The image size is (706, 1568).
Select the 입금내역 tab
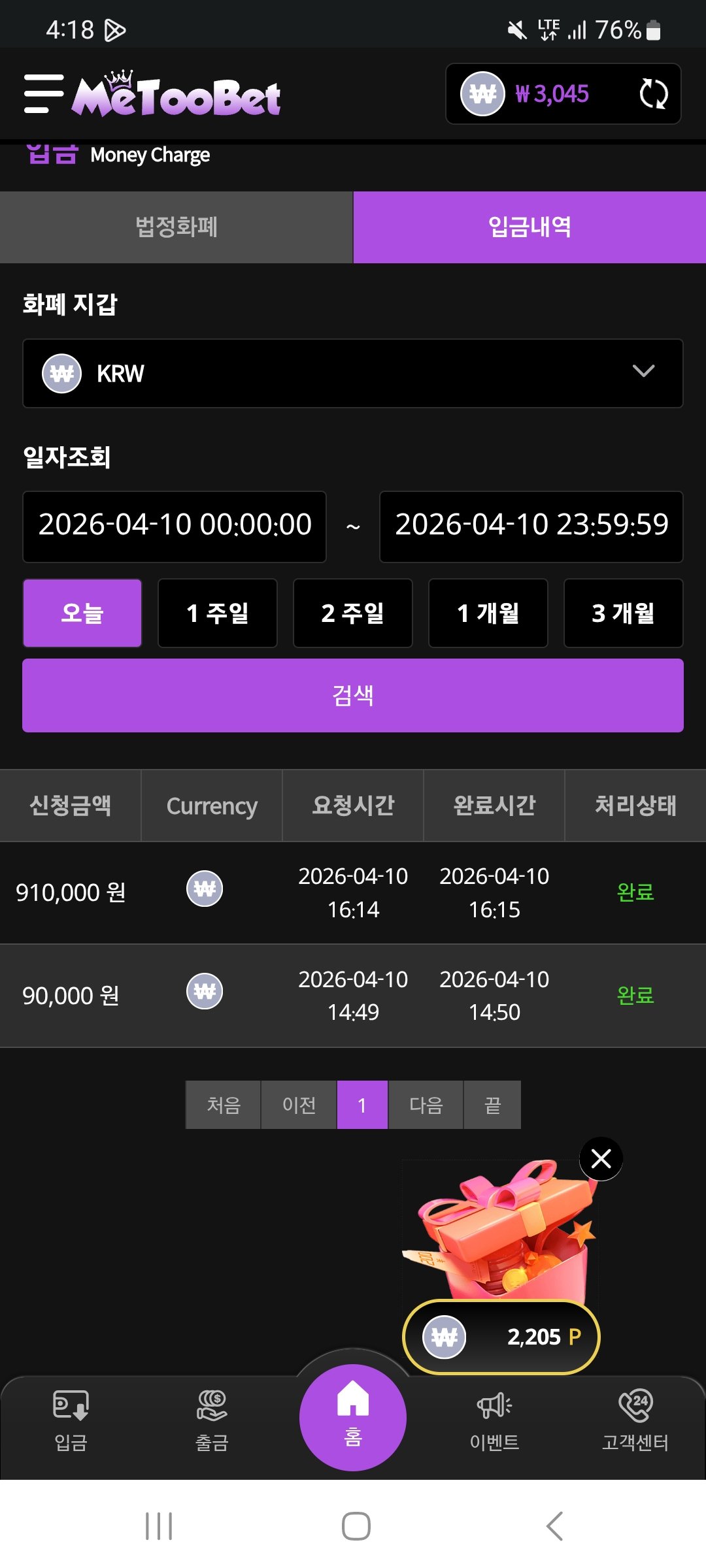tap(529, 227)
